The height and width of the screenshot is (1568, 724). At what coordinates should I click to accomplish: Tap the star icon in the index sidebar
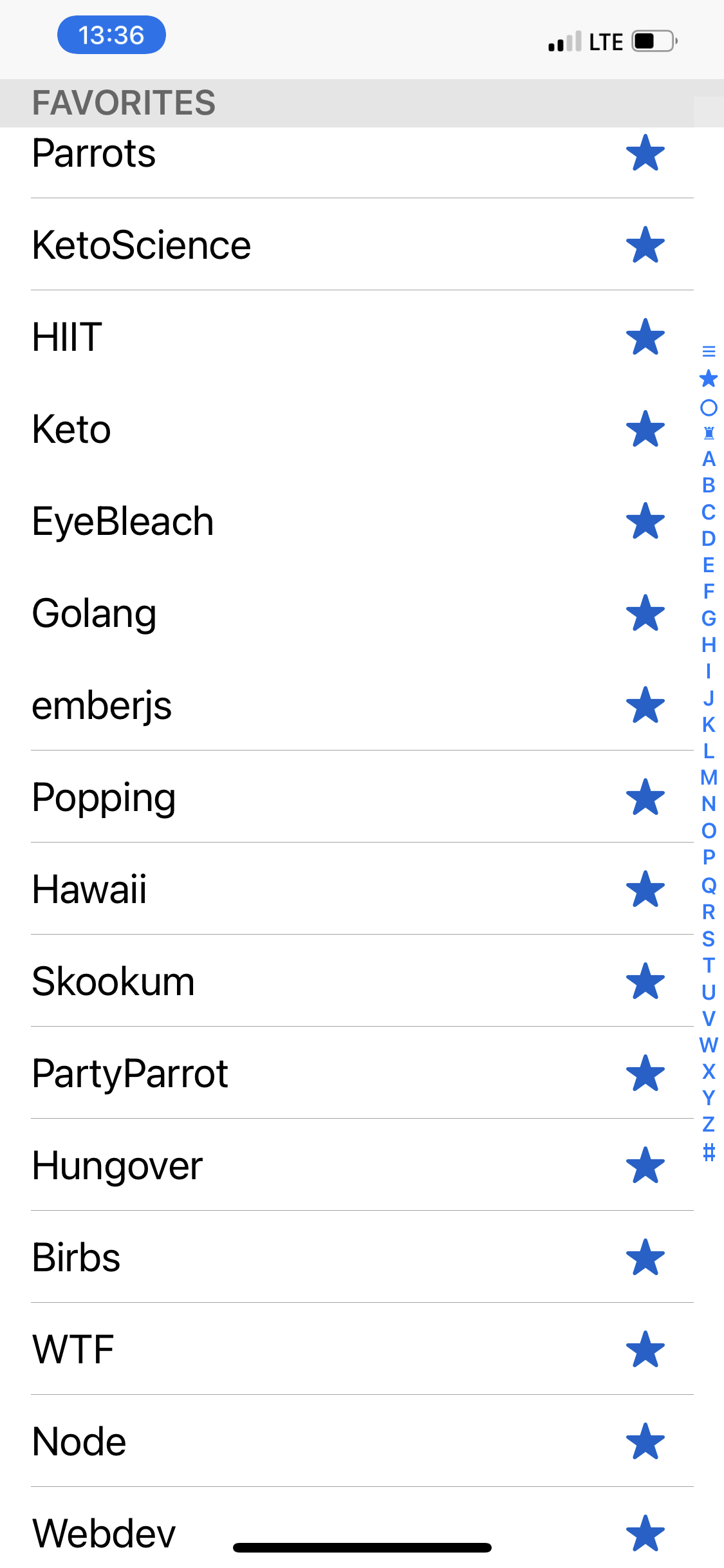pos(708,380)
